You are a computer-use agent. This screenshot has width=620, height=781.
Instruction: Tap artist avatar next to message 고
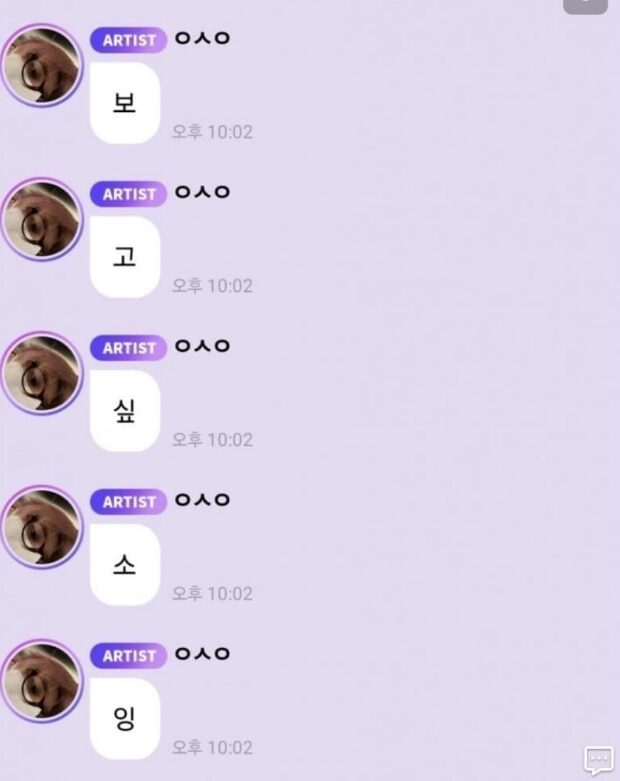pos(41,219)
